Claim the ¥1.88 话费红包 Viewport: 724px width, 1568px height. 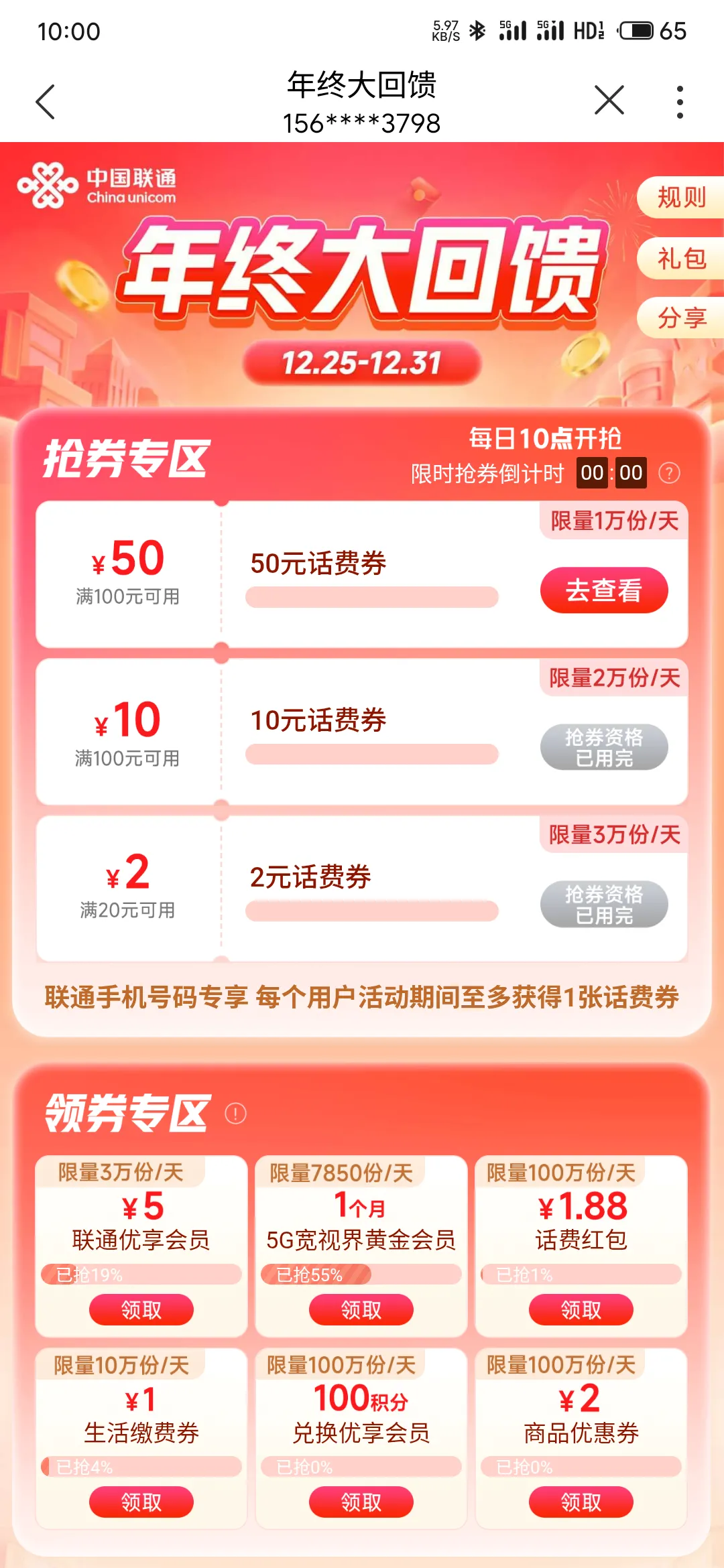pos(581,1309)
